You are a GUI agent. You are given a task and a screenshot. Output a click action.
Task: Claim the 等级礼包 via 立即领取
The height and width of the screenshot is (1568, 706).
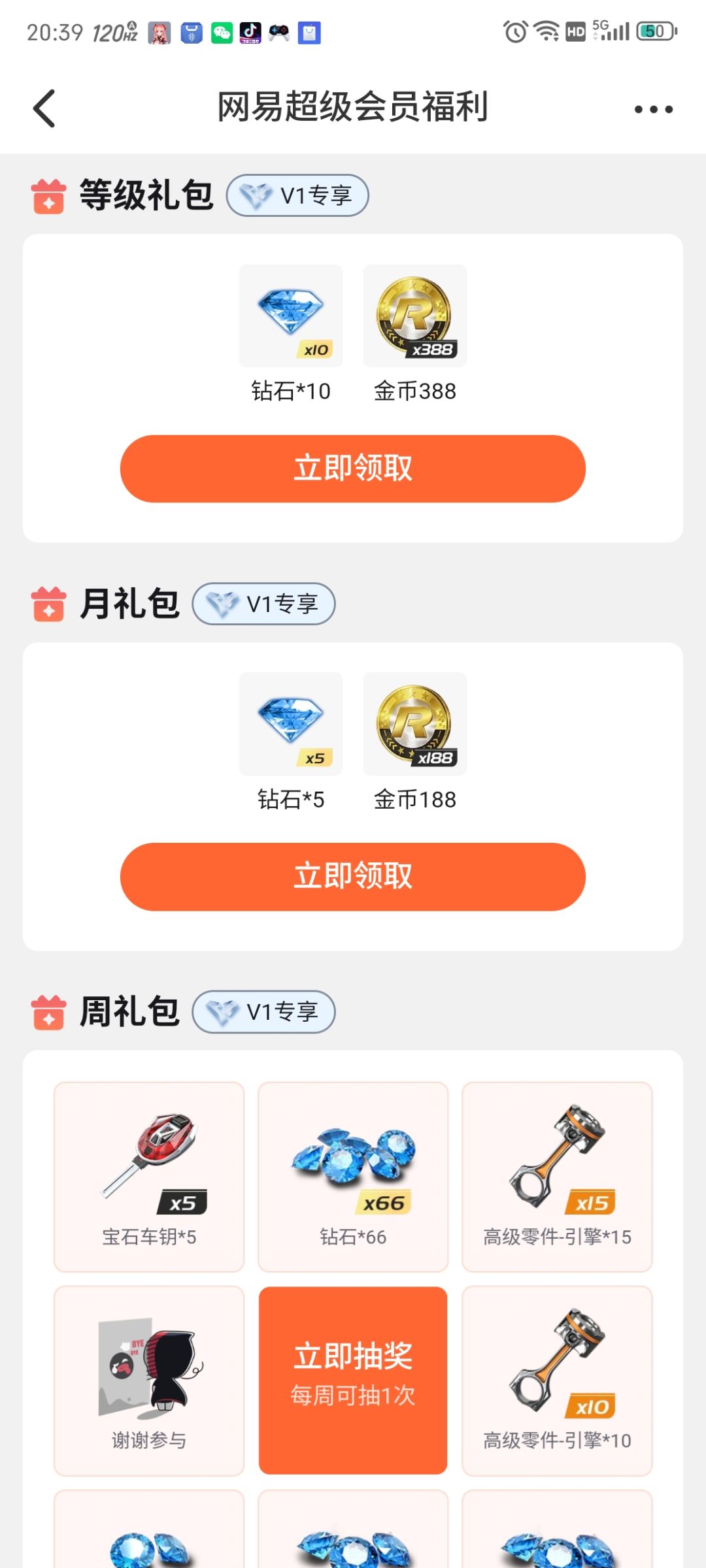[353, 468]
